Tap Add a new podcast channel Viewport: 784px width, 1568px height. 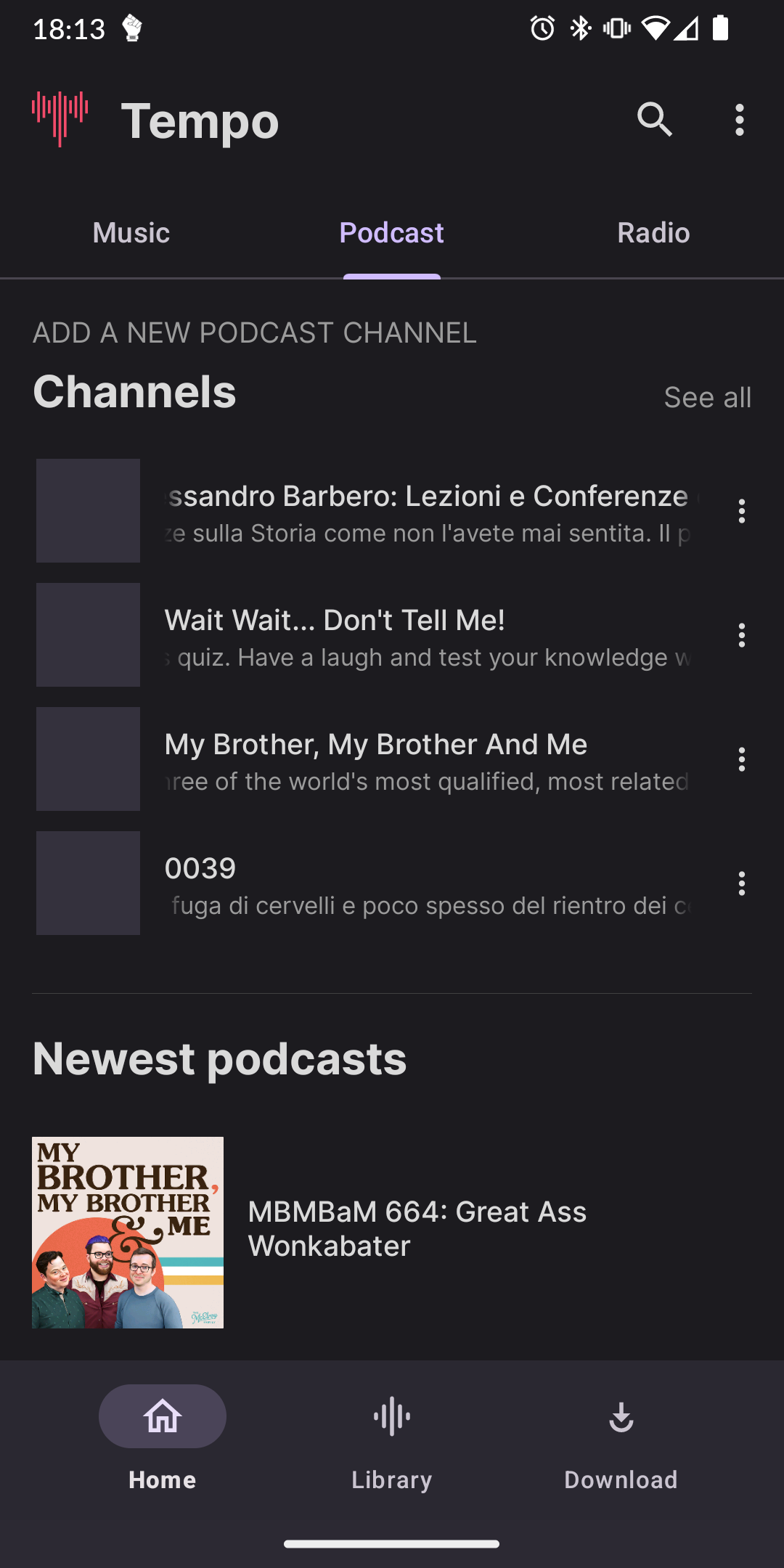255,333
